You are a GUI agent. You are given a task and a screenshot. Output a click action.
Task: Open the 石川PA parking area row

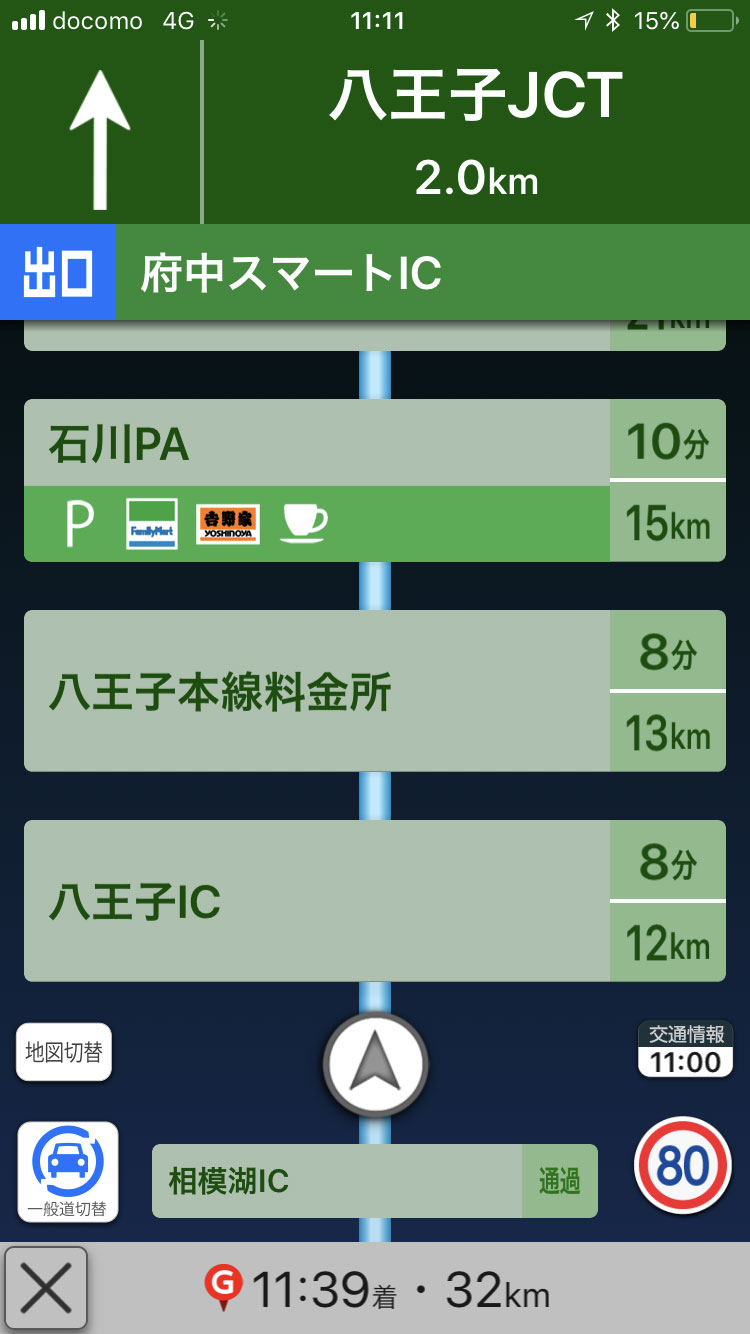[x=374, y=480]
